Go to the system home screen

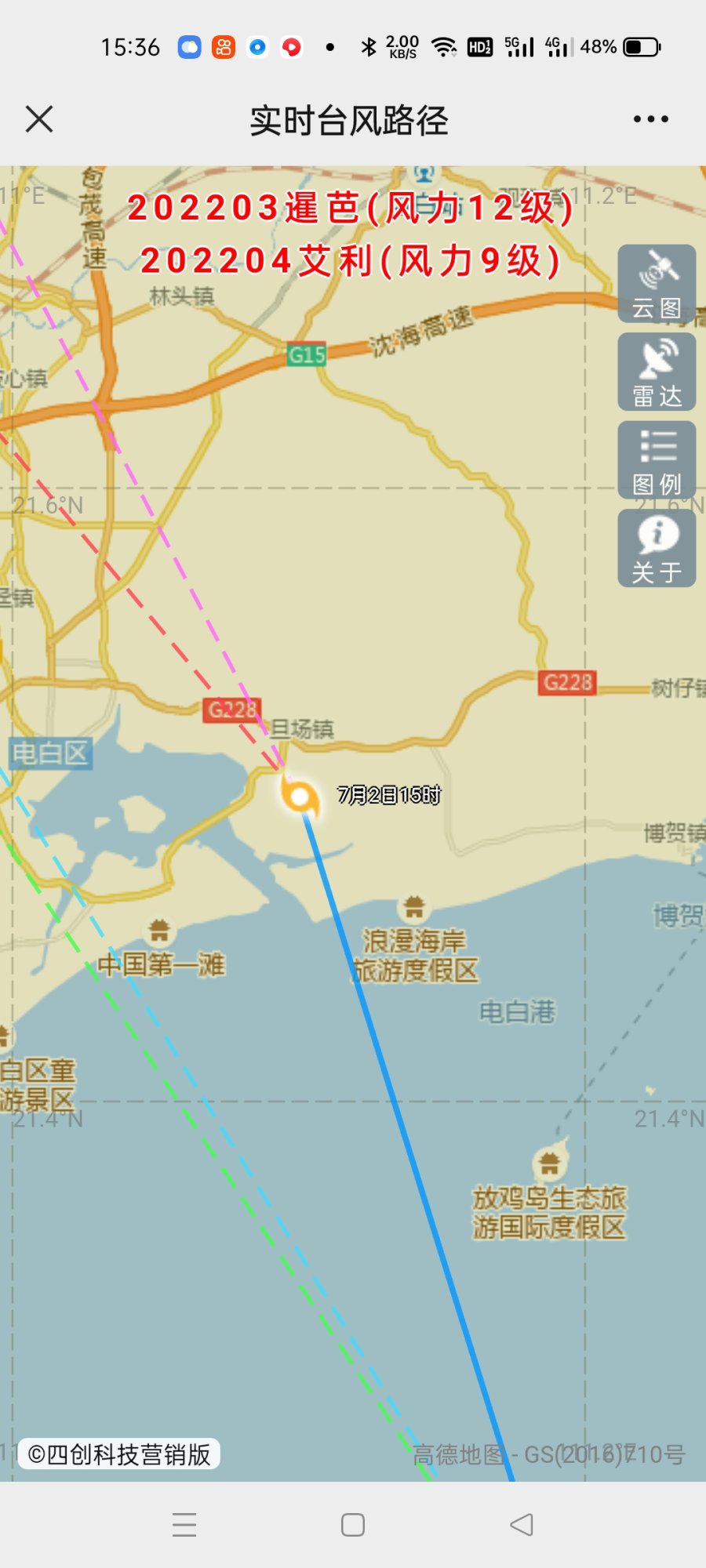[353, 1524]
